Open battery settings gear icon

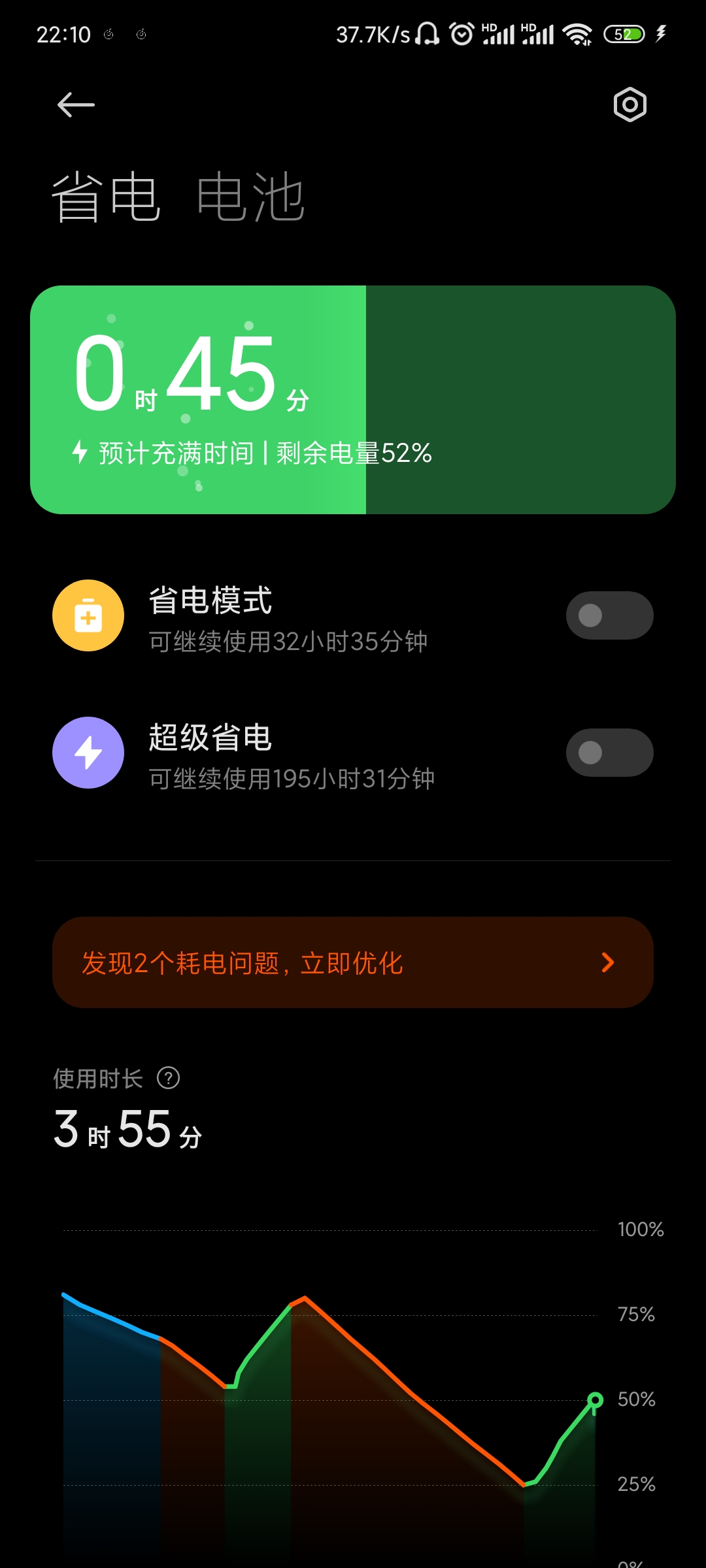[x=630, y=105]
